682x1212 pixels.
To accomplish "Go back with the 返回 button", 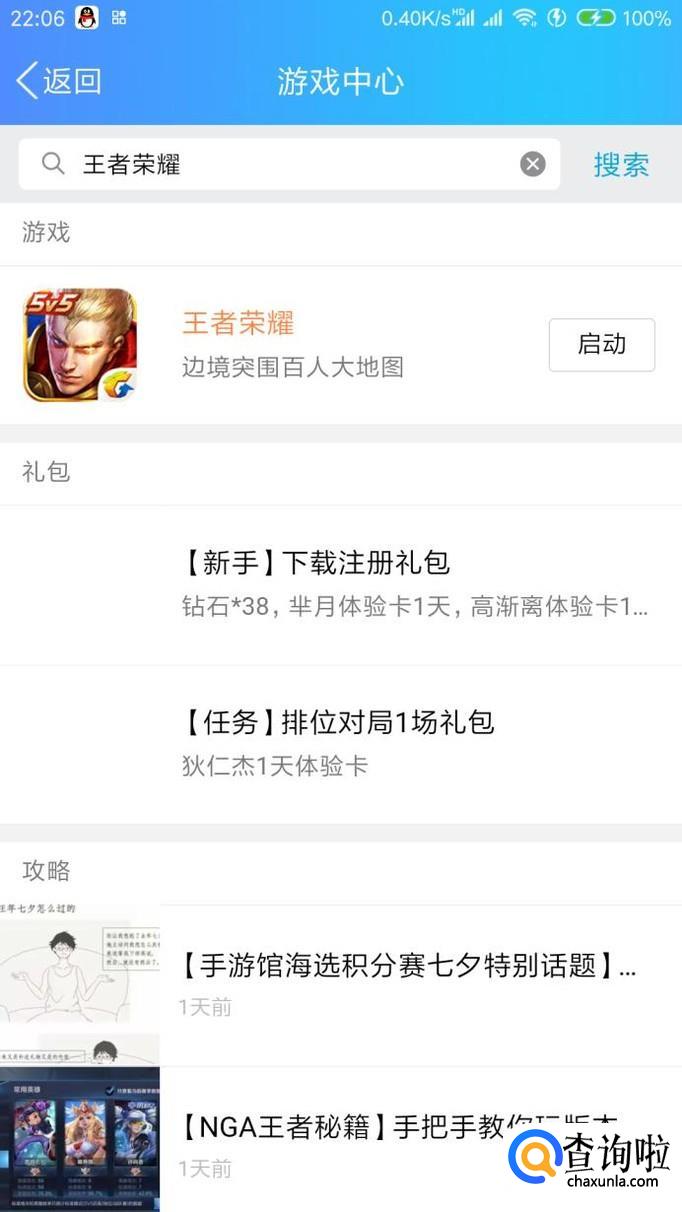I will (x=60, y=81).
